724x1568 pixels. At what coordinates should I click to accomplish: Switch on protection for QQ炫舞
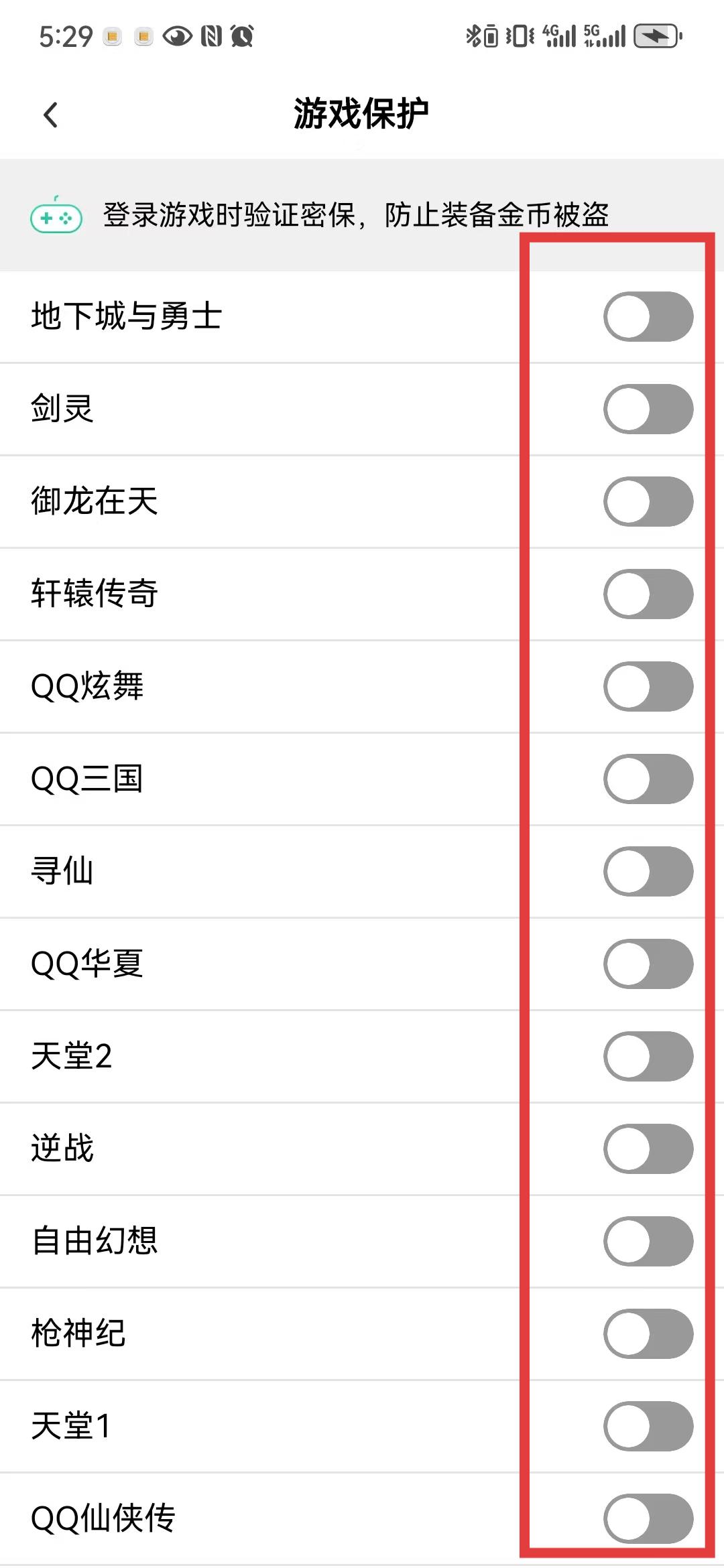coord(648,685)
